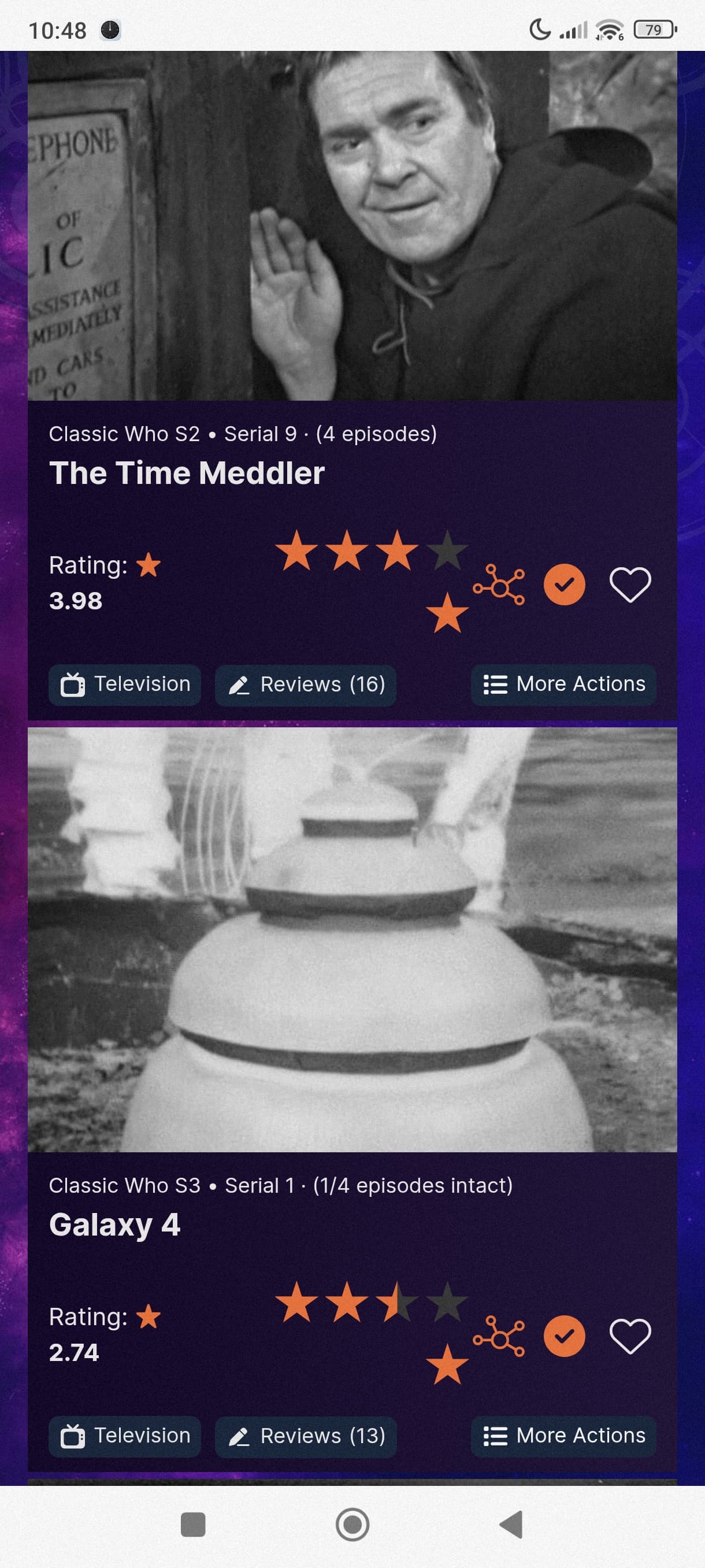Go back using the system back button

[x=511, y=1525]
